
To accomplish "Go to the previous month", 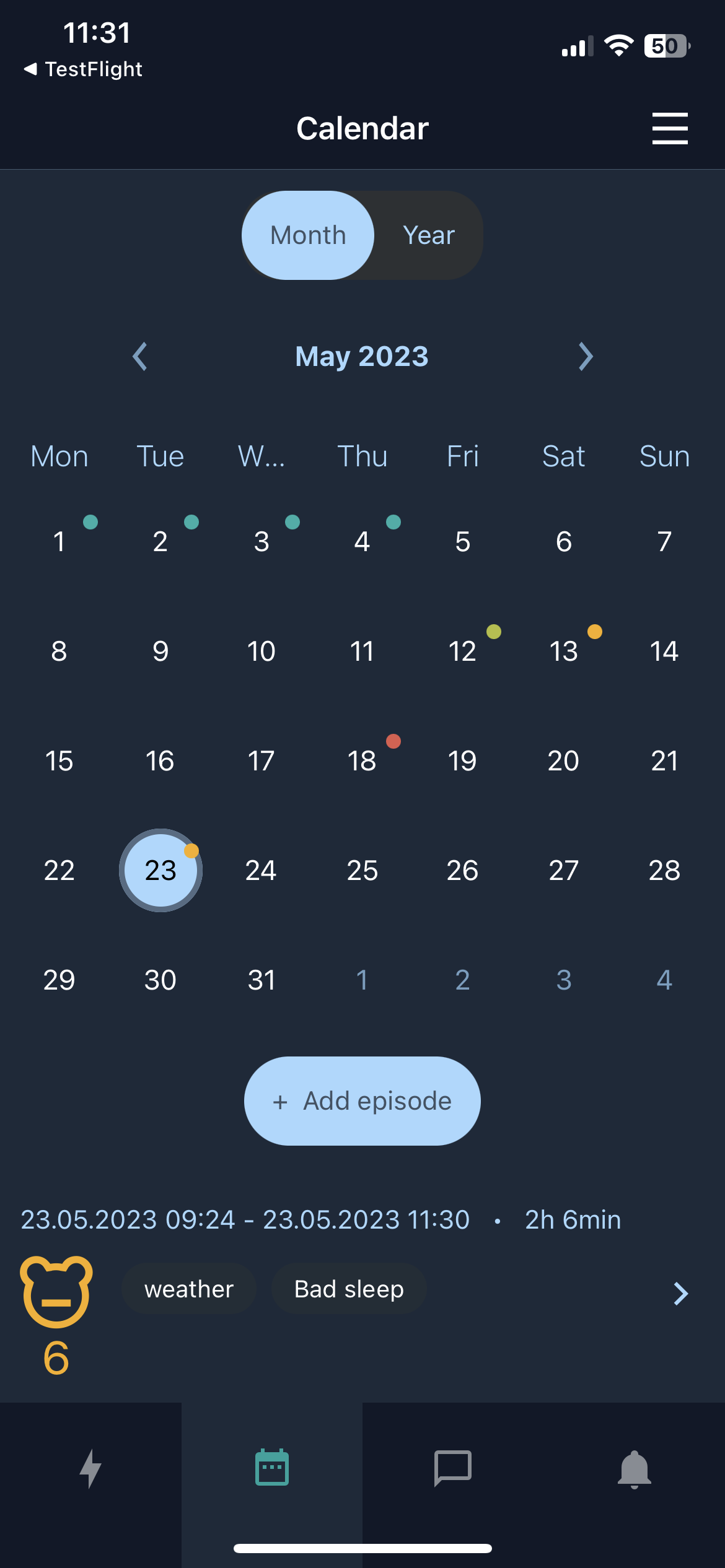I will (x=140, y=357).
